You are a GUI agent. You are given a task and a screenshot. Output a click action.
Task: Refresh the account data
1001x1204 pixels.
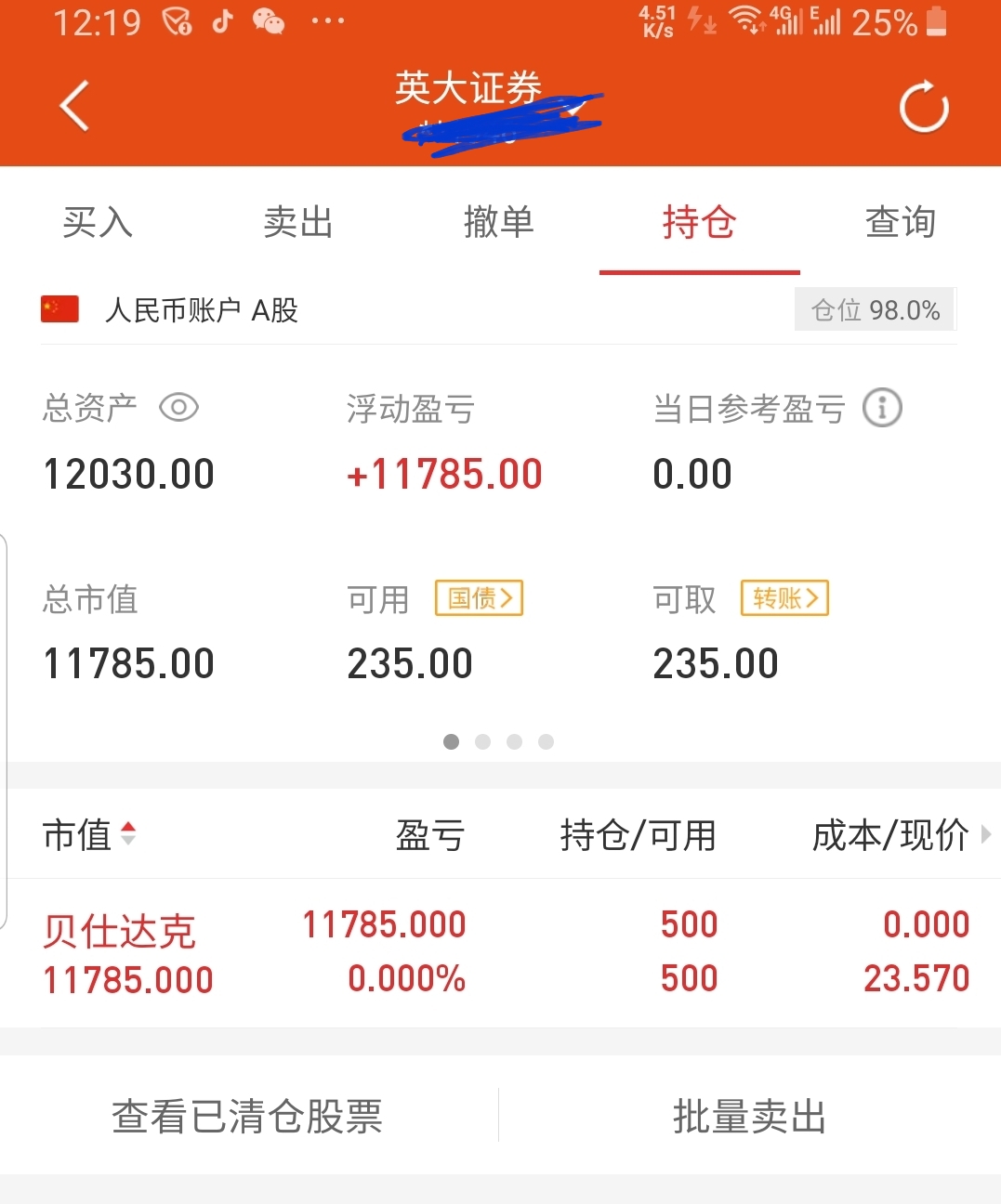coord(923,106)
